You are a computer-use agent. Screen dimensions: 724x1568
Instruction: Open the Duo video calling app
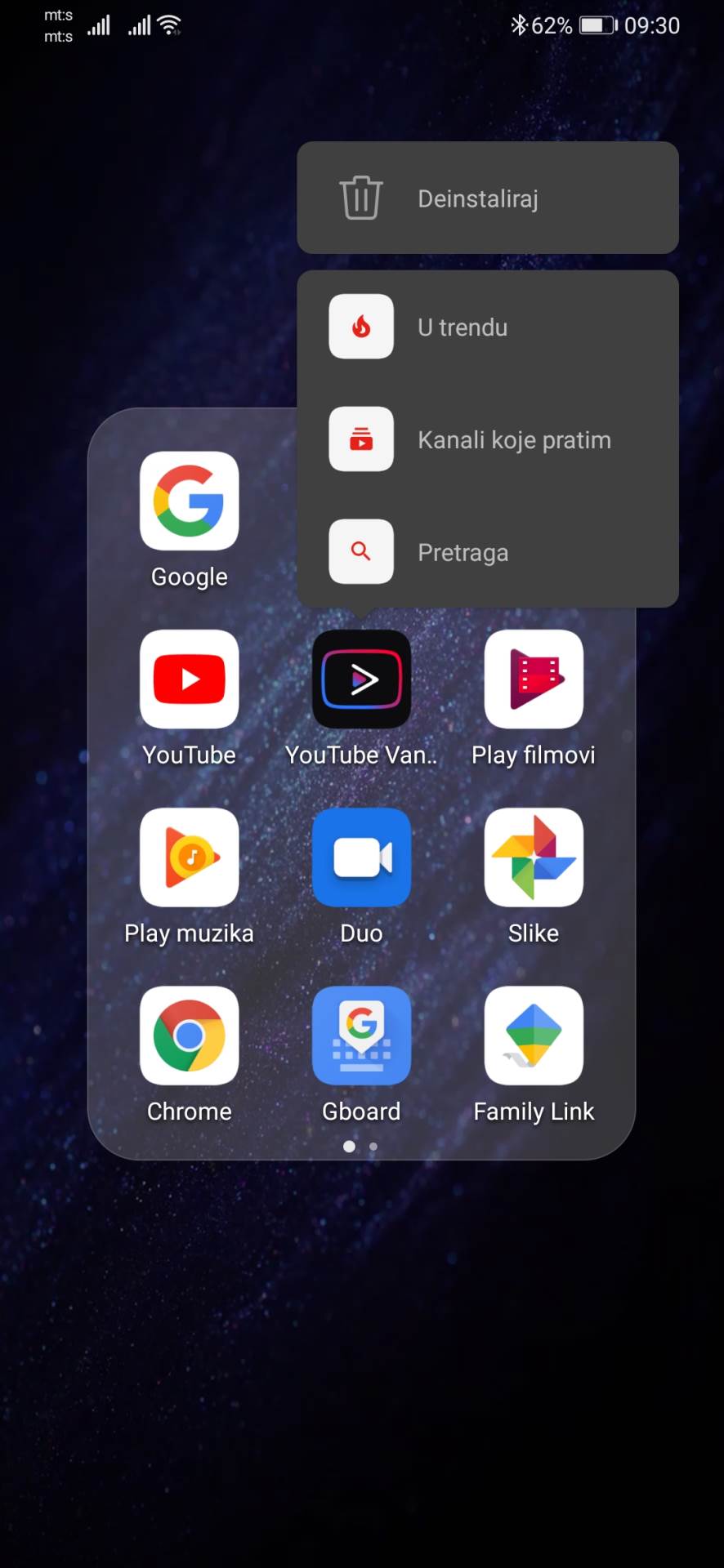361,857
